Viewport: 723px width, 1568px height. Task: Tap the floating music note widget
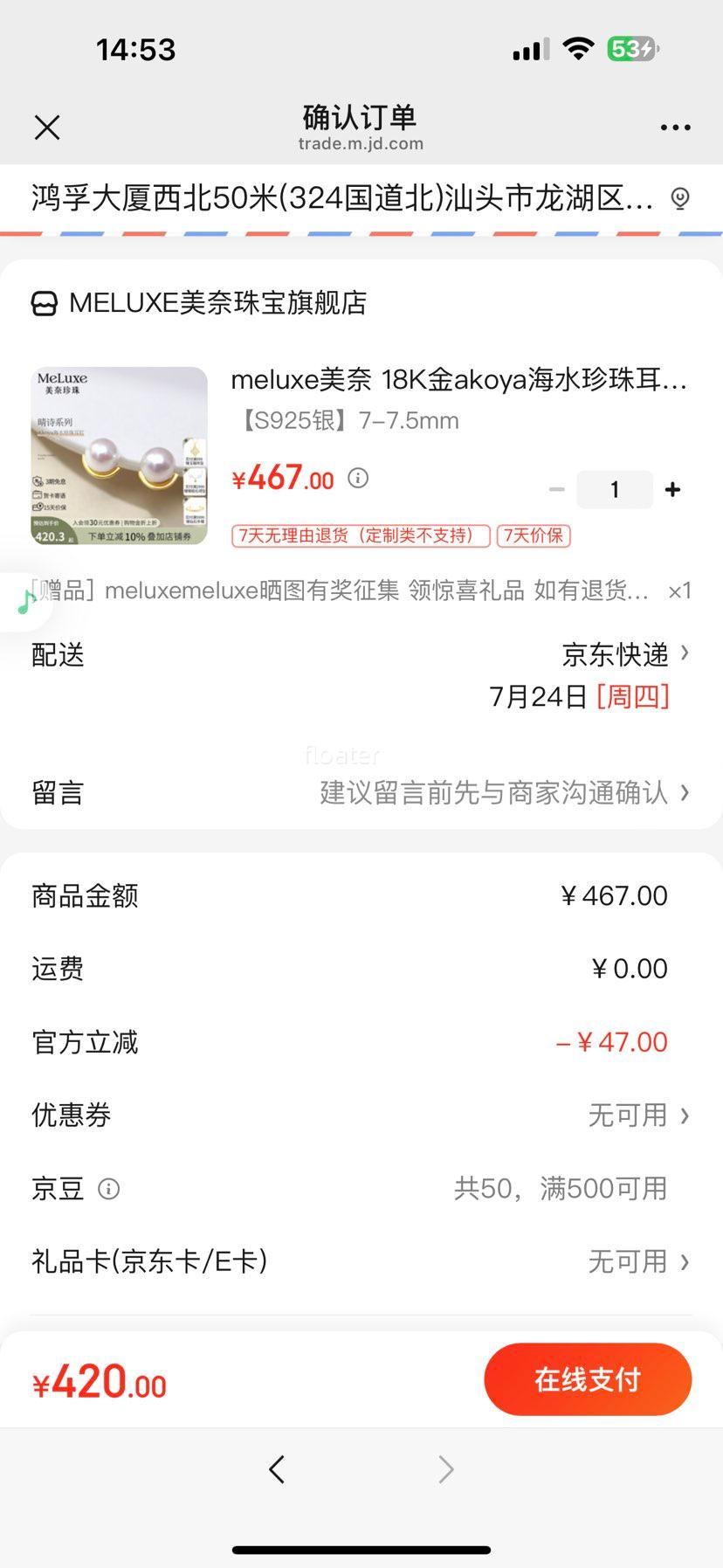point(26,601)
